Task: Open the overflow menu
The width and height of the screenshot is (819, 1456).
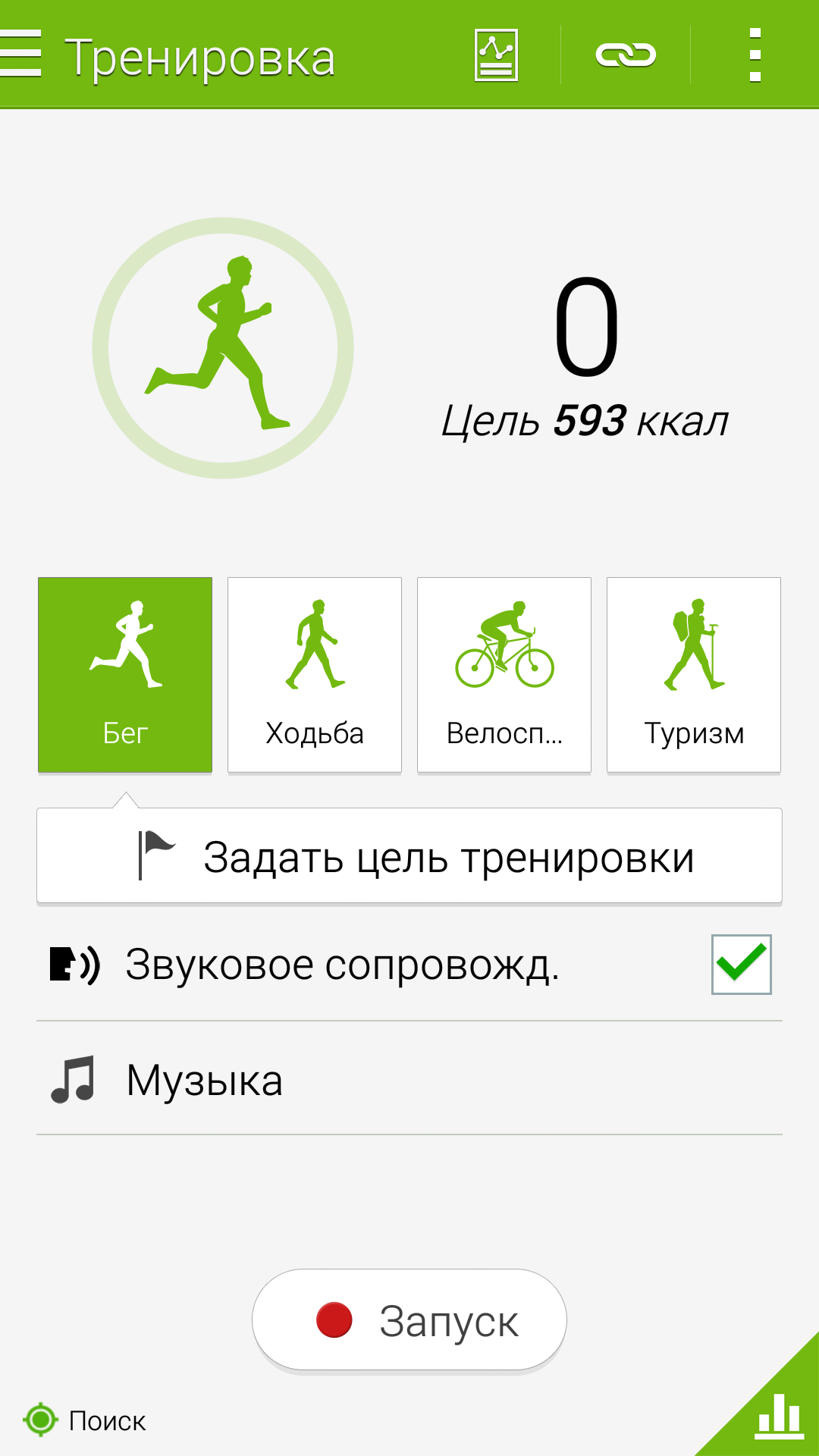Action: click(x=755, y=55)
